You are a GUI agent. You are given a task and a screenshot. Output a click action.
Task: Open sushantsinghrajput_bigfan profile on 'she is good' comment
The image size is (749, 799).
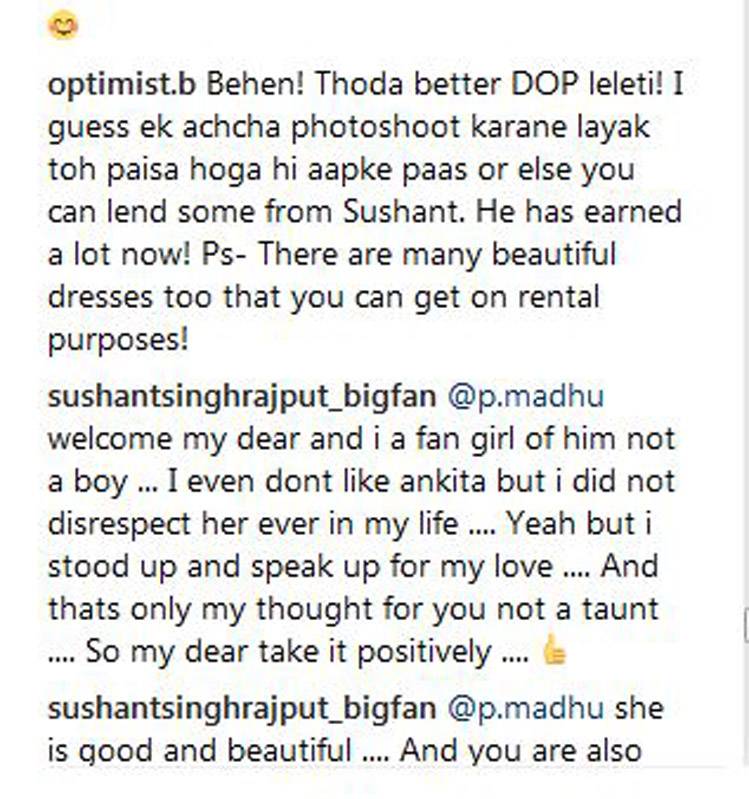tap(242, 709)
